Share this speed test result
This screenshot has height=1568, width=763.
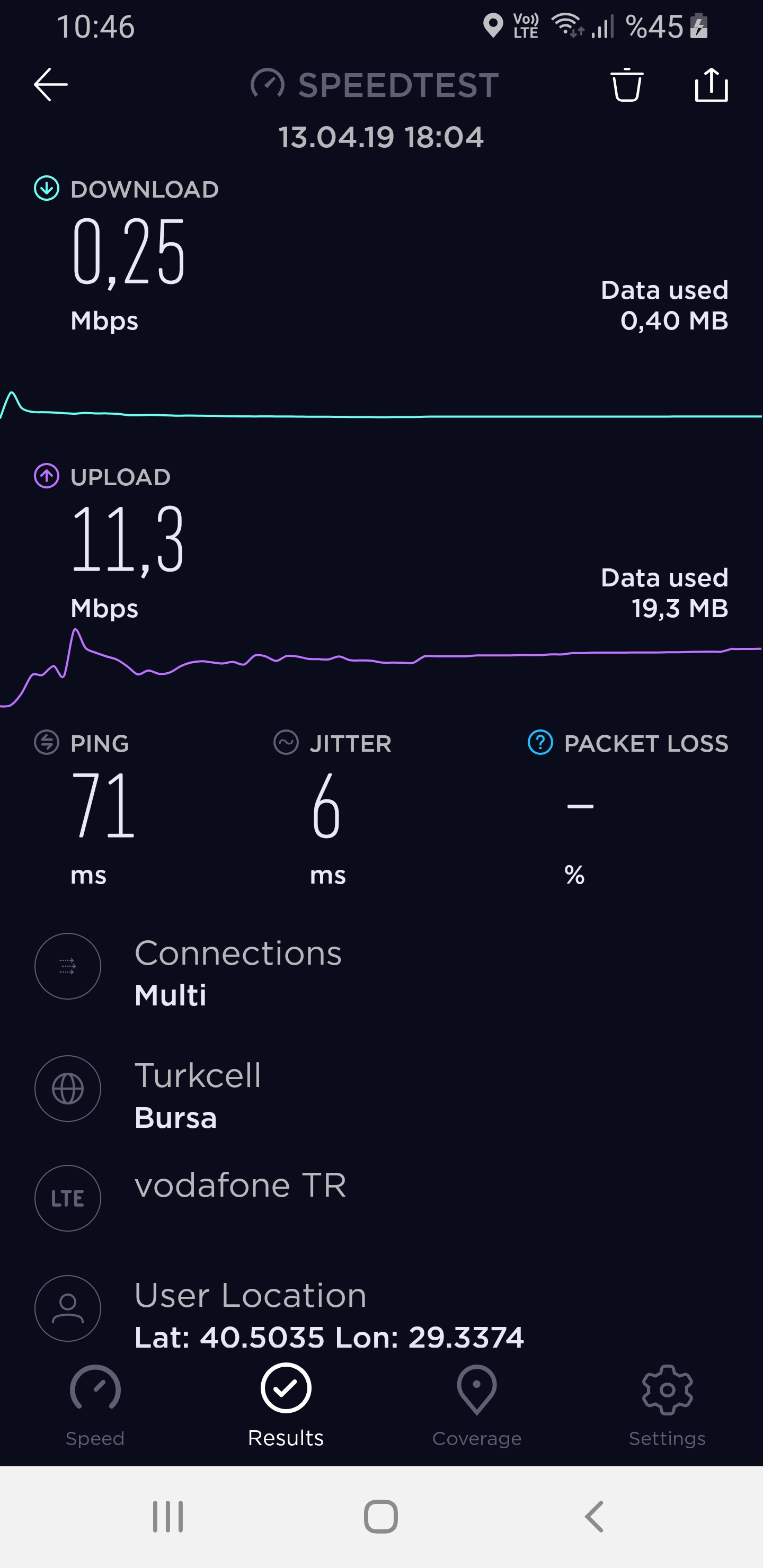[x=711, y=84]
